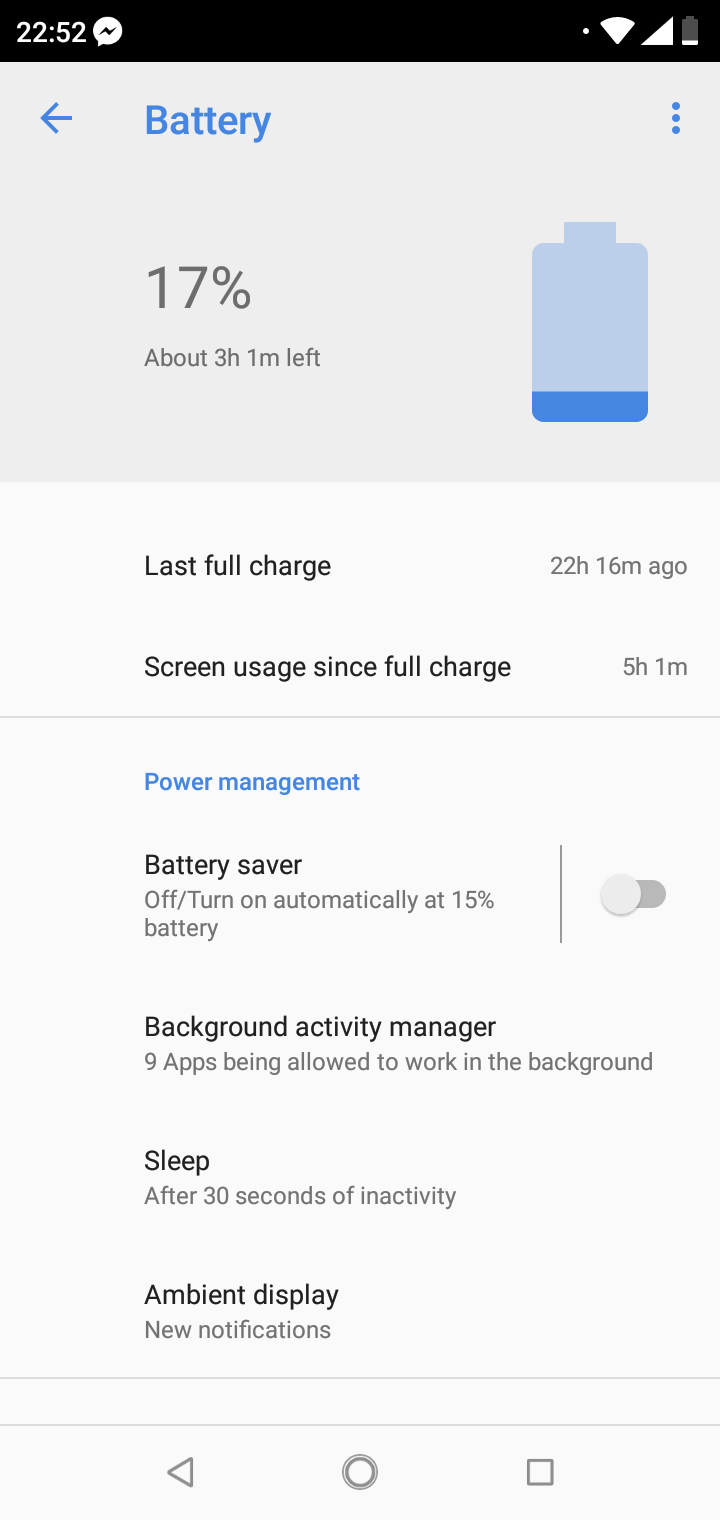Screen dimensions: 720x1520
Task: Open the overflow menu
Action: [676, 119]
